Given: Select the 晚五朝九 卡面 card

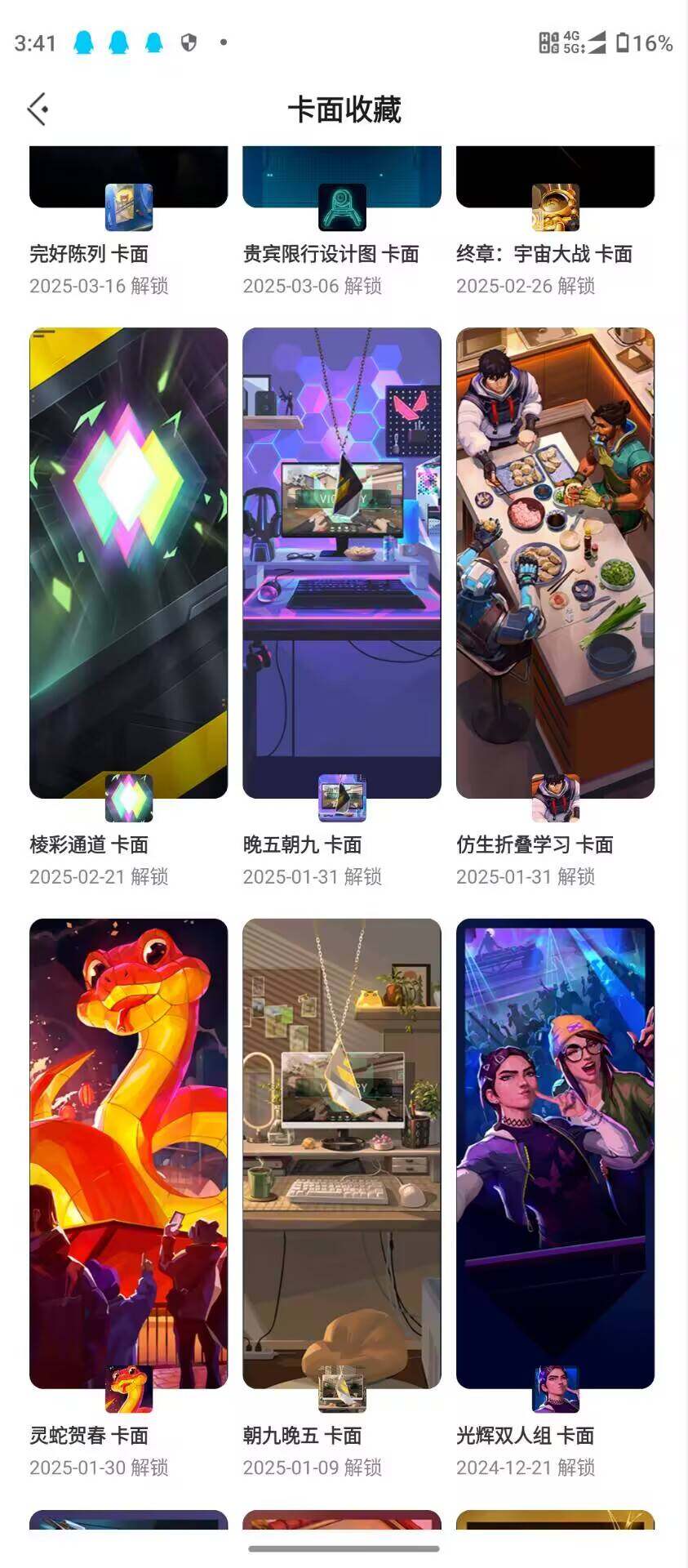Looking at the screenshot, I should [341, 563].
